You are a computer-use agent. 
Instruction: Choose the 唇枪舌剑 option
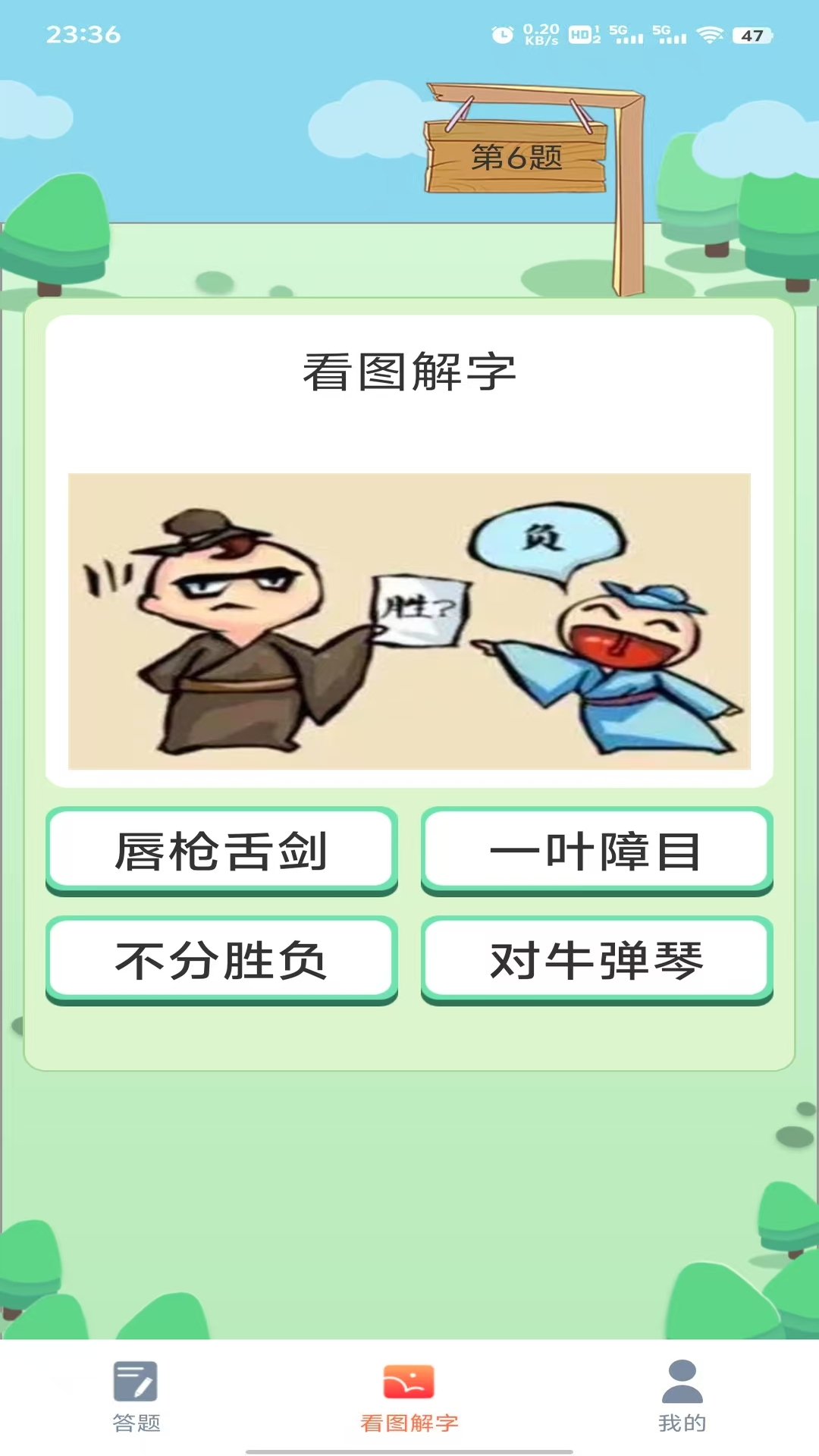(221, 851)
